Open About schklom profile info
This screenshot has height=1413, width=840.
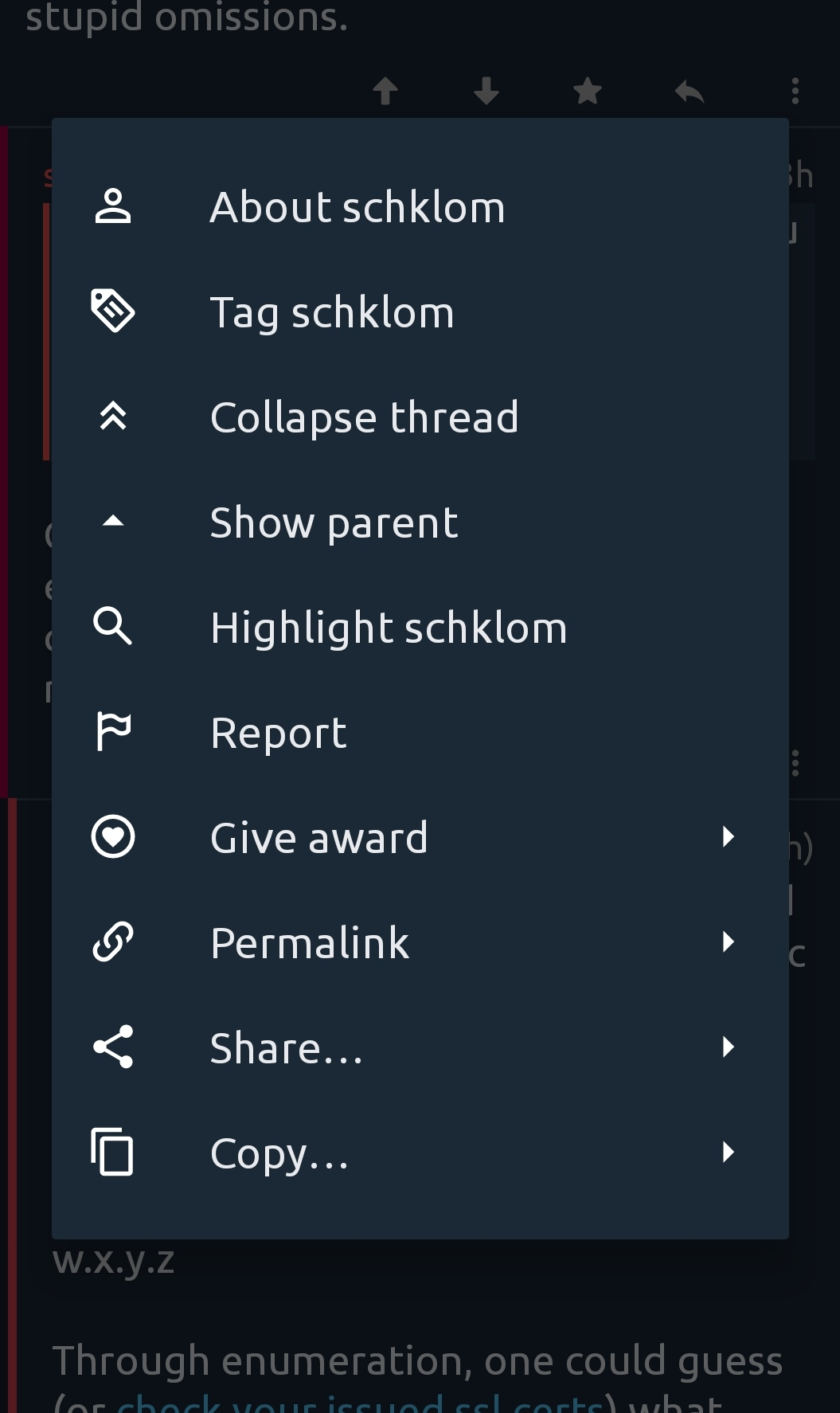coord(357,207)
